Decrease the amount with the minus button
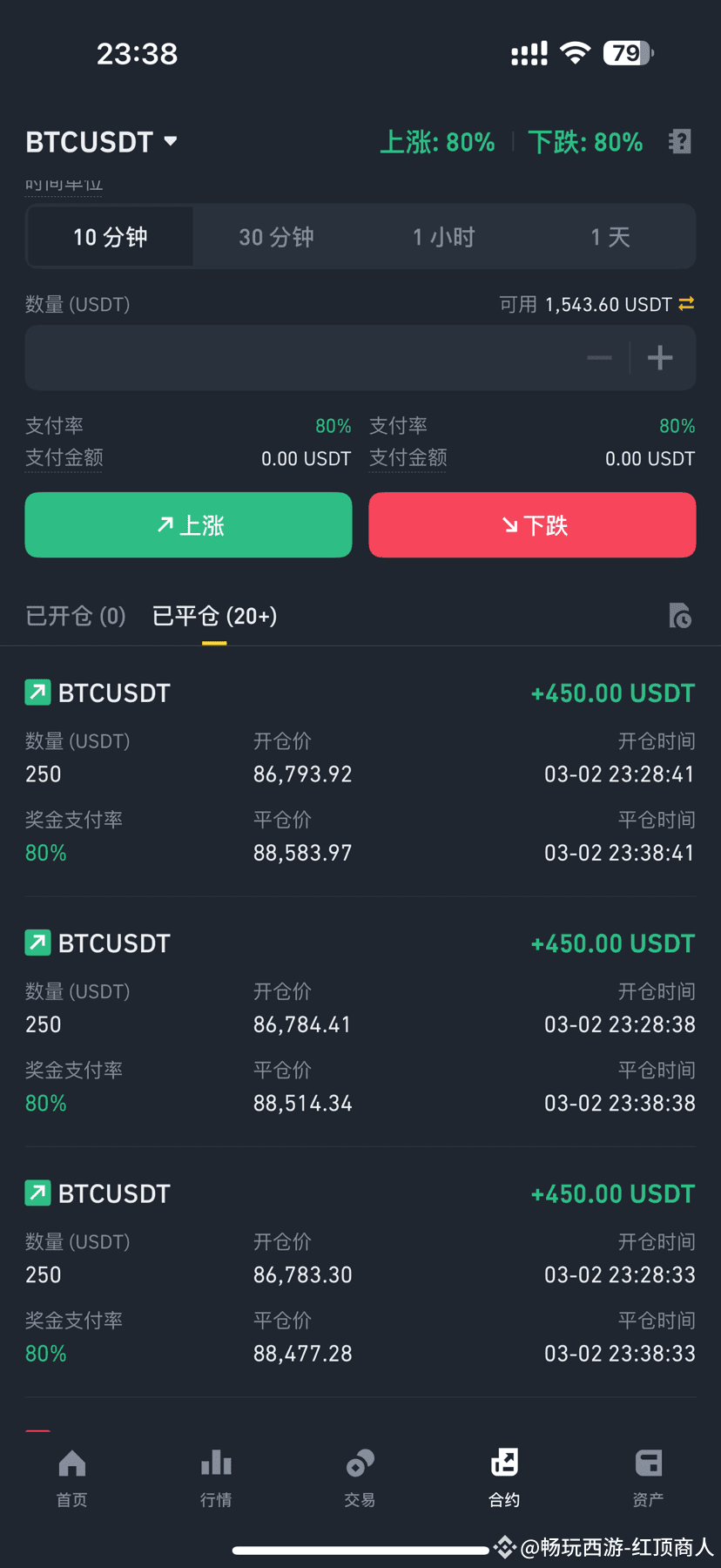This screenshot has width=721, height=1568. pos(599,358)
